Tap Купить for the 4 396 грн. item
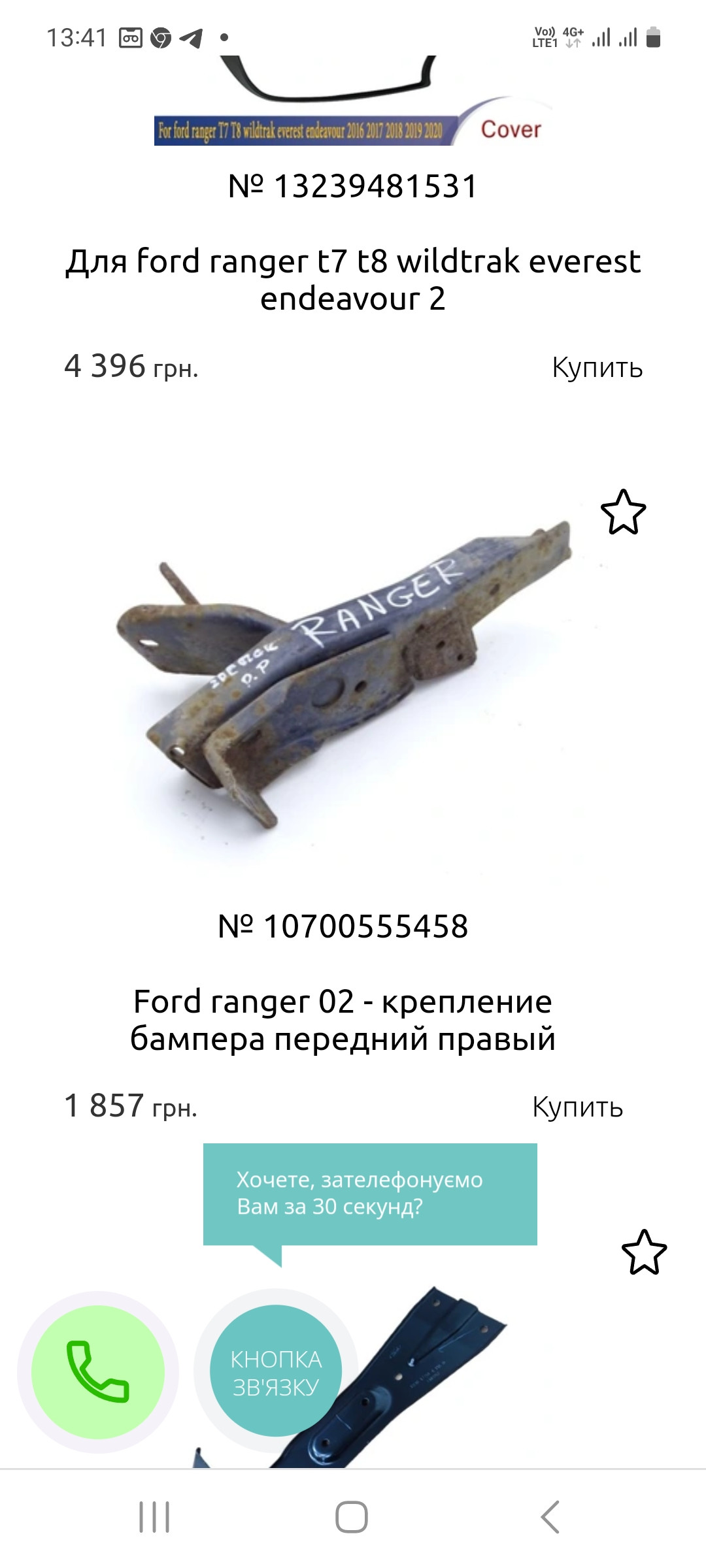Viewport: 706px width, 1568px height. click(597, 368)
